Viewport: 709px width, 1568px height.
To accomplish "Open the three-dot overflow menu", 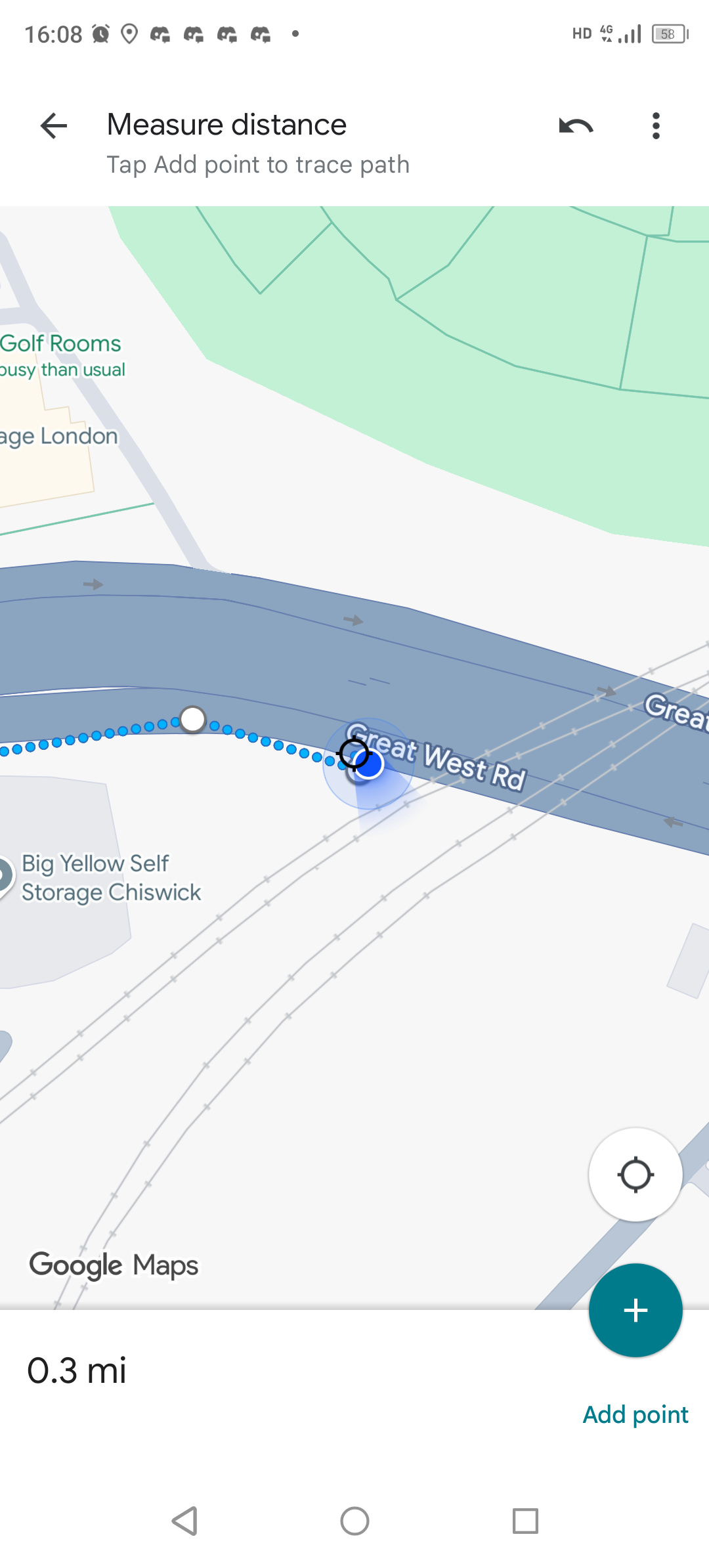I will pos(656,125).
